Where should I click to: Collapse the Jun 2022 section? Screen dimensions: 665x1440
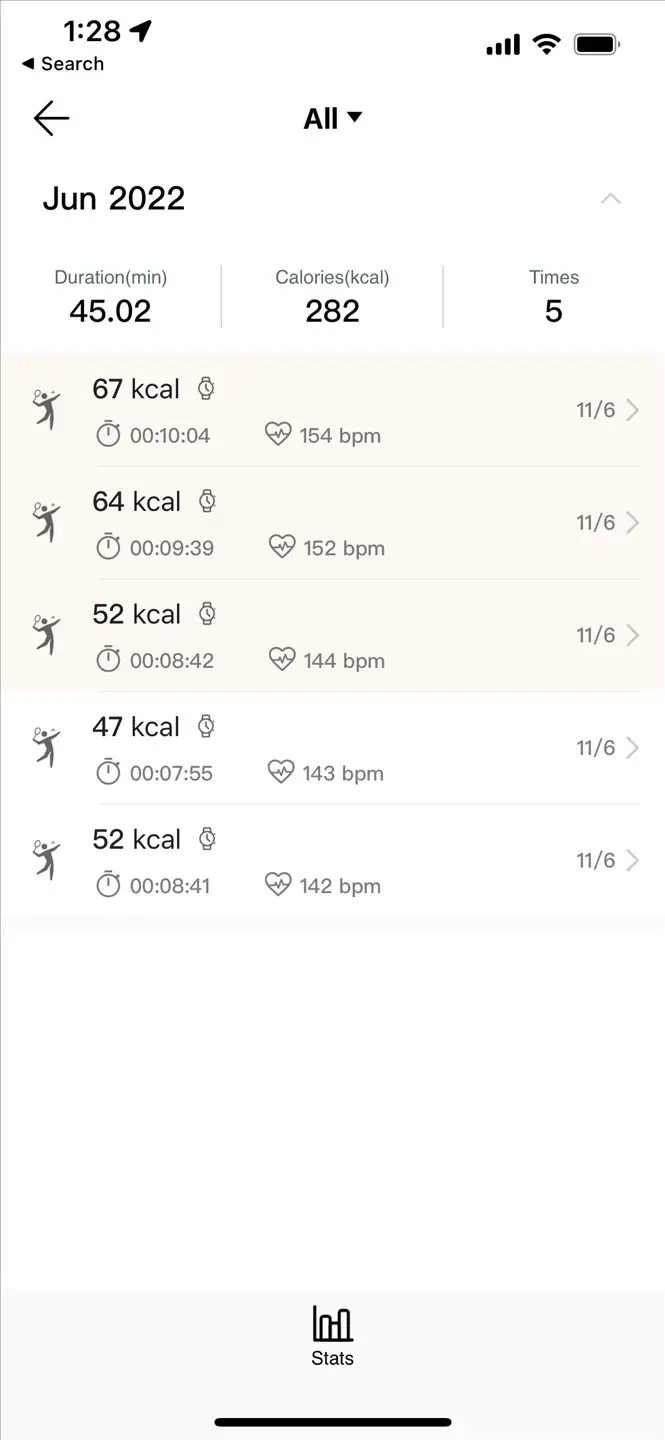point(610,199)
